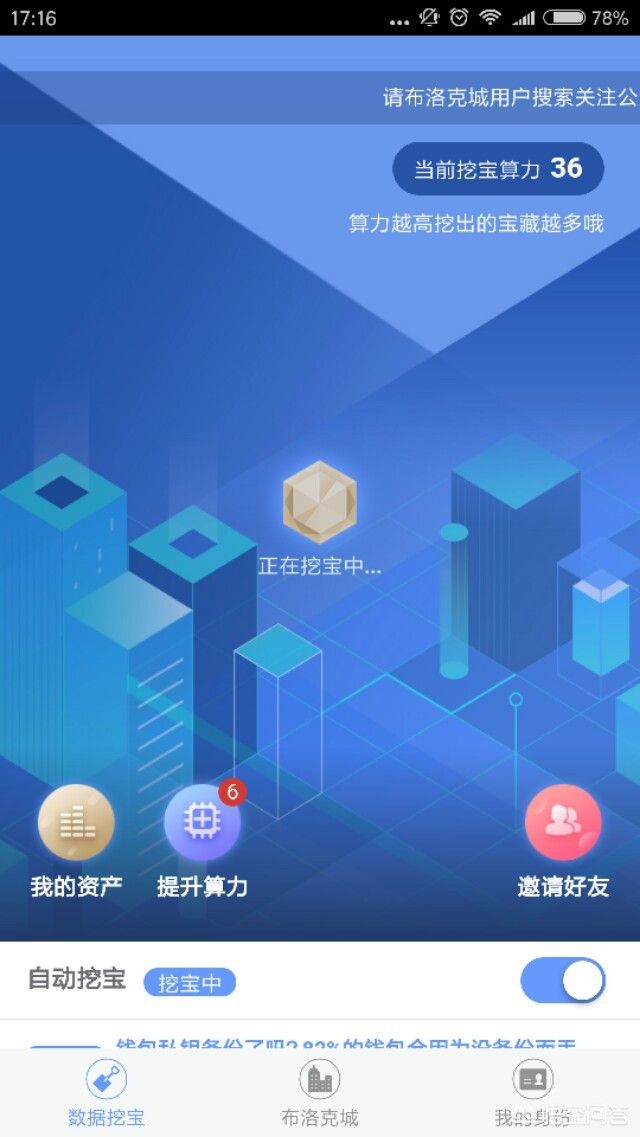640x1137 pixels.
Task: Tap 提升算力 to boost computing power
Action: [202, 823]
